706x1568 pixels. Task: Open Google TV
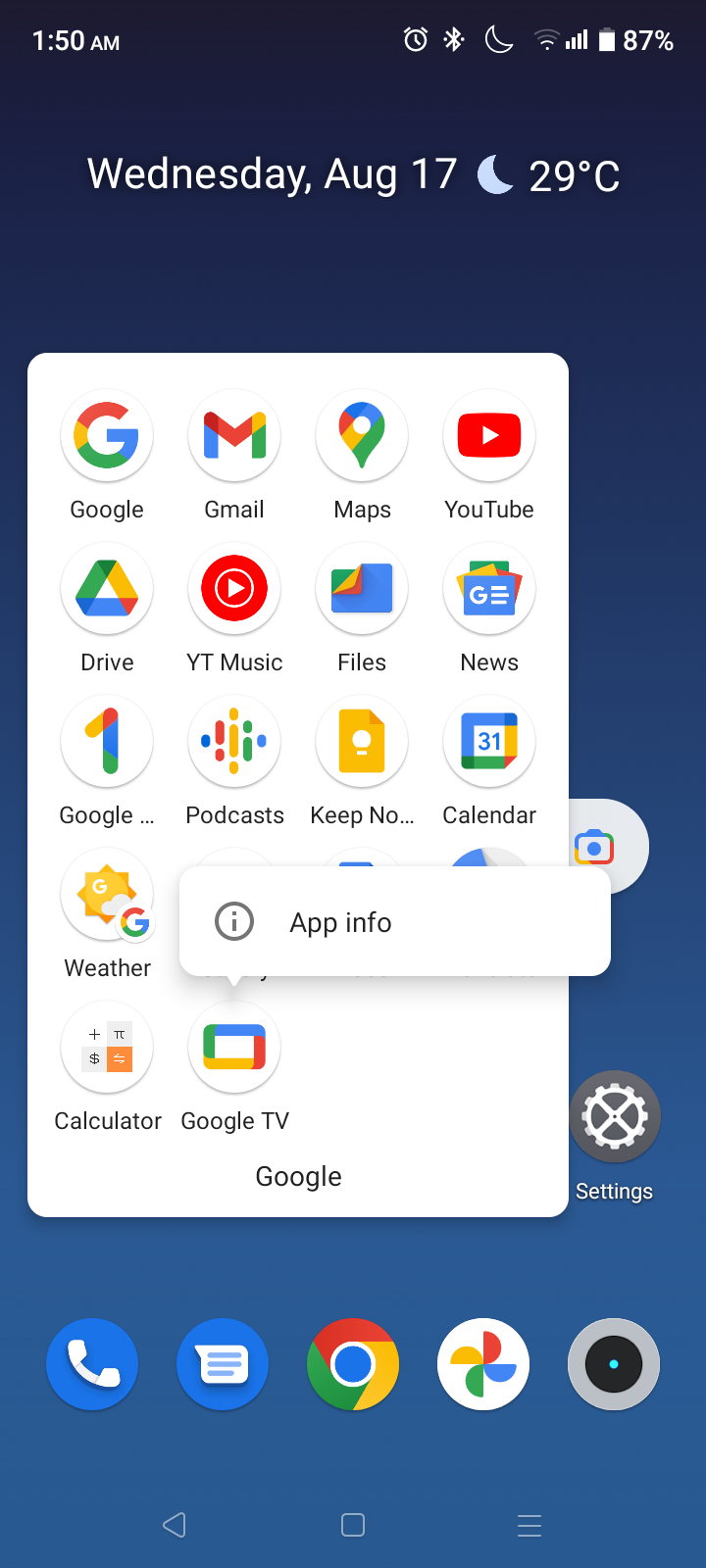tap(234, 1048)
